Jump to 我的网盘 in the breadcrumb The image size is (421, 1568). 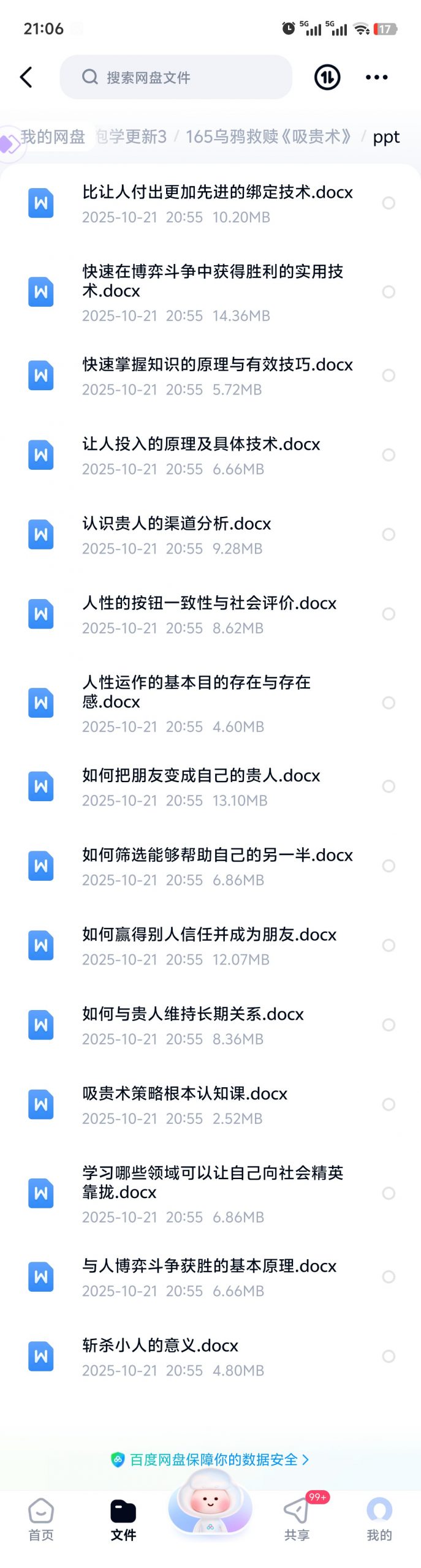tap(53, 137)
